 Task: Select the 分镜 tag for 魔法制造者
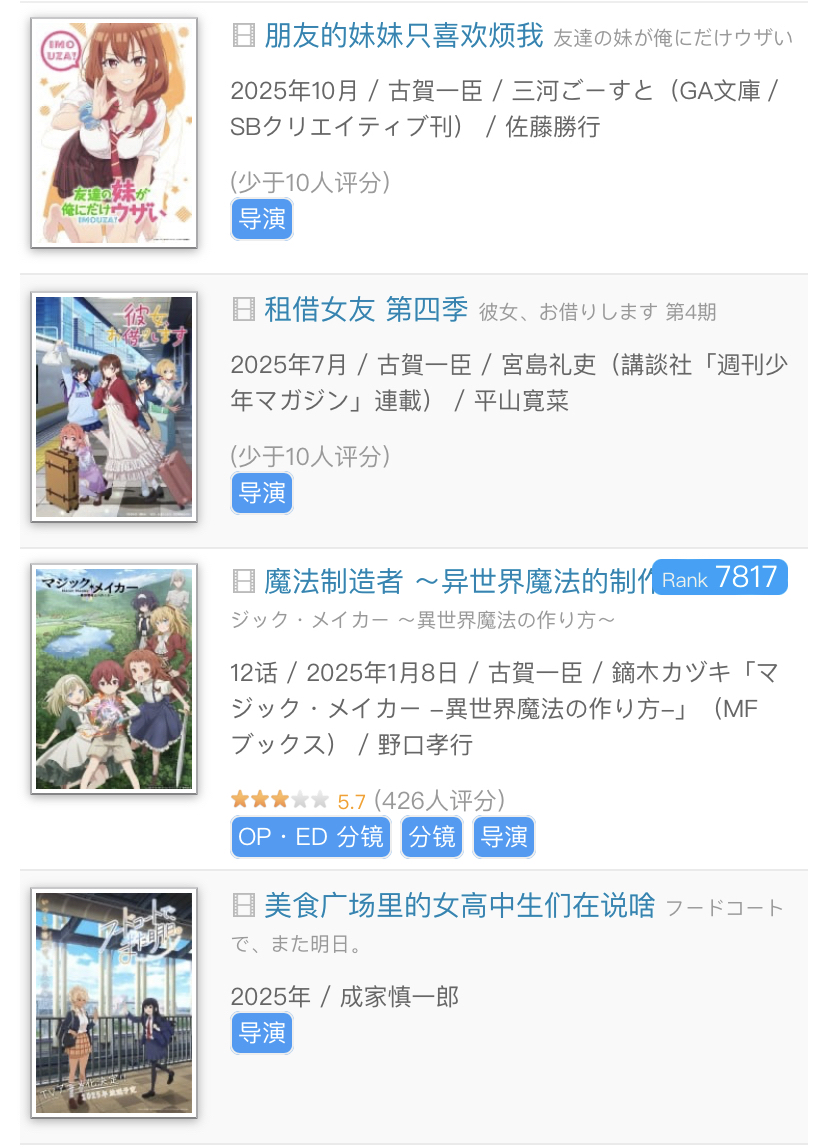[x=432, y=837]
